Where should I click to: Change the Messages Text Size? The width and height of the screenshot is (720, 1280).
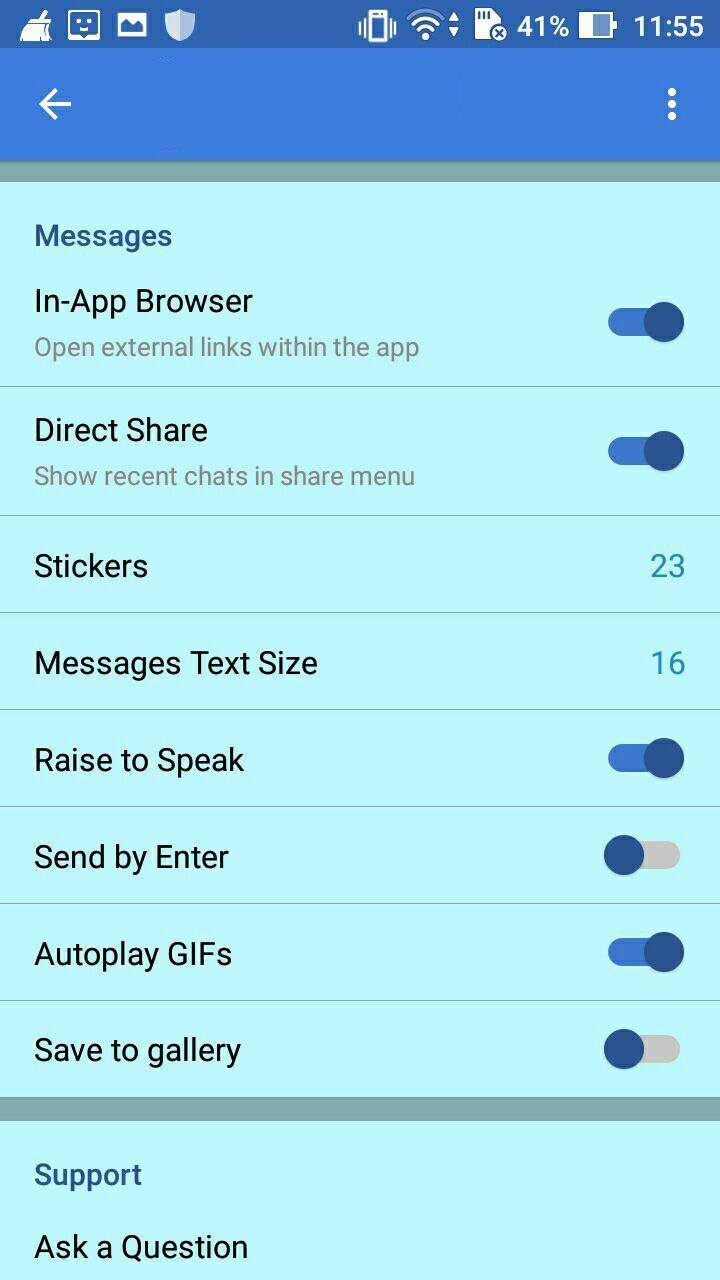point(360,663)
